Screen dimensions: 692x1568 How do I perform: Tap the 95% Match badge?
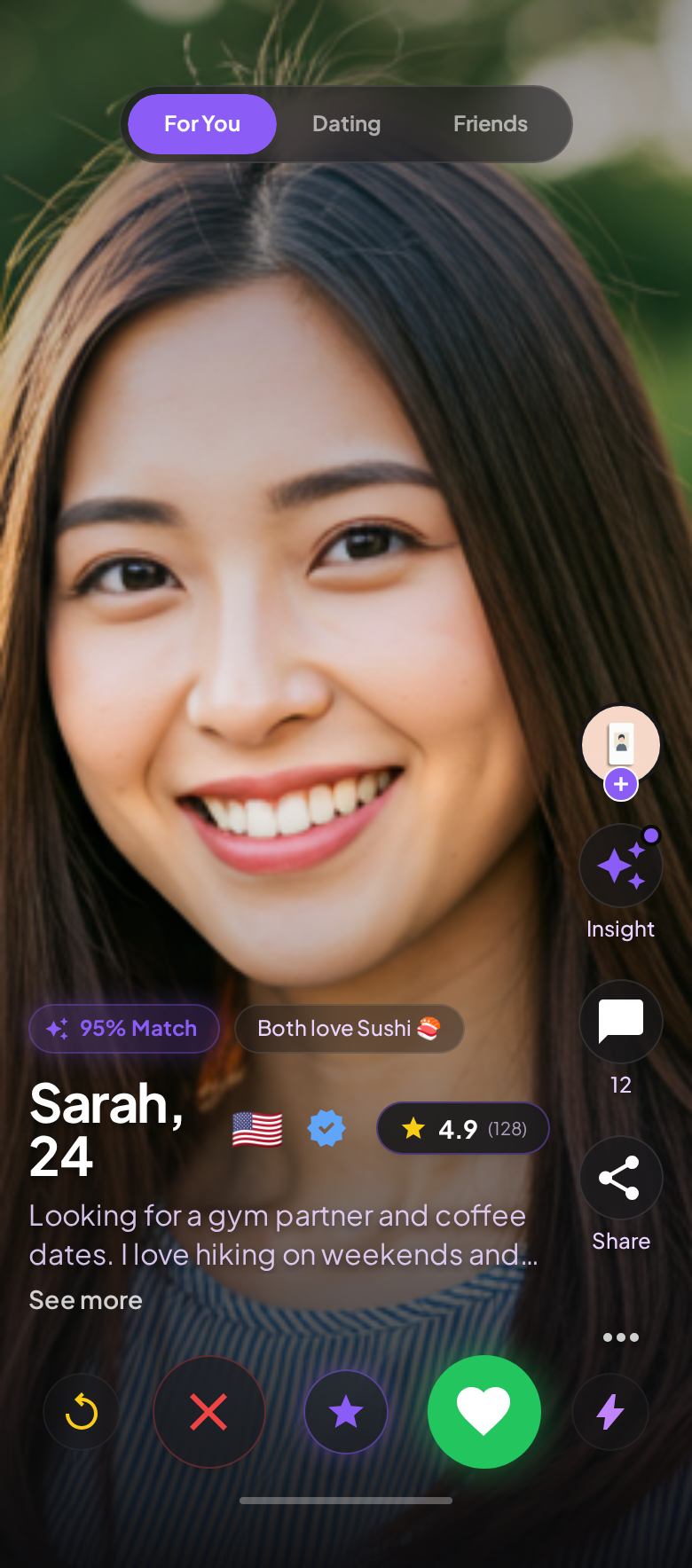tap(123, 1029)
